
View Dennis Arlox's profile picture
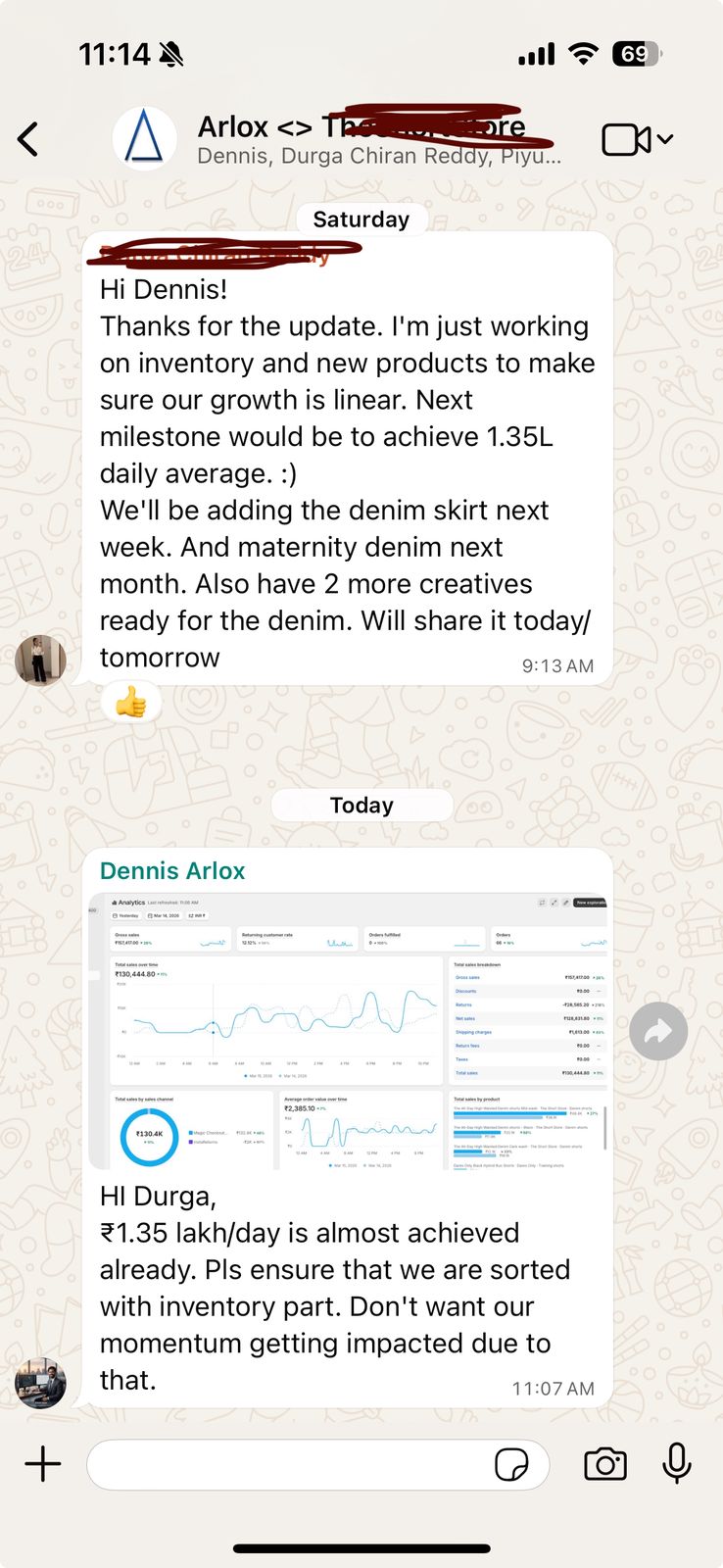point(40,1383)
